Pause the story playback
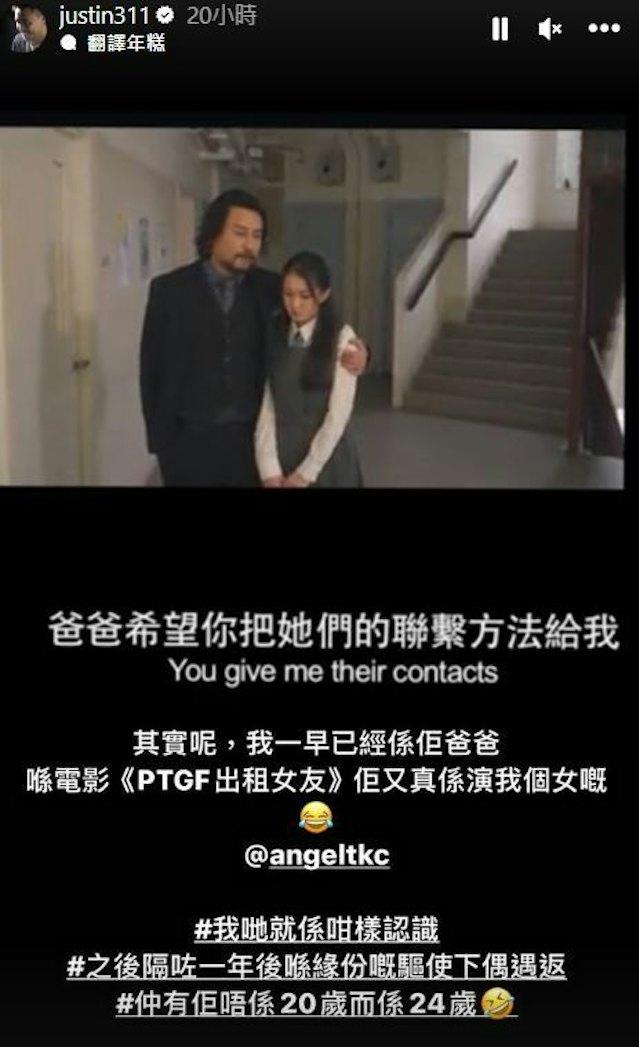The height and width of the screenshot is (1047, 639). [x=500, y=30]
